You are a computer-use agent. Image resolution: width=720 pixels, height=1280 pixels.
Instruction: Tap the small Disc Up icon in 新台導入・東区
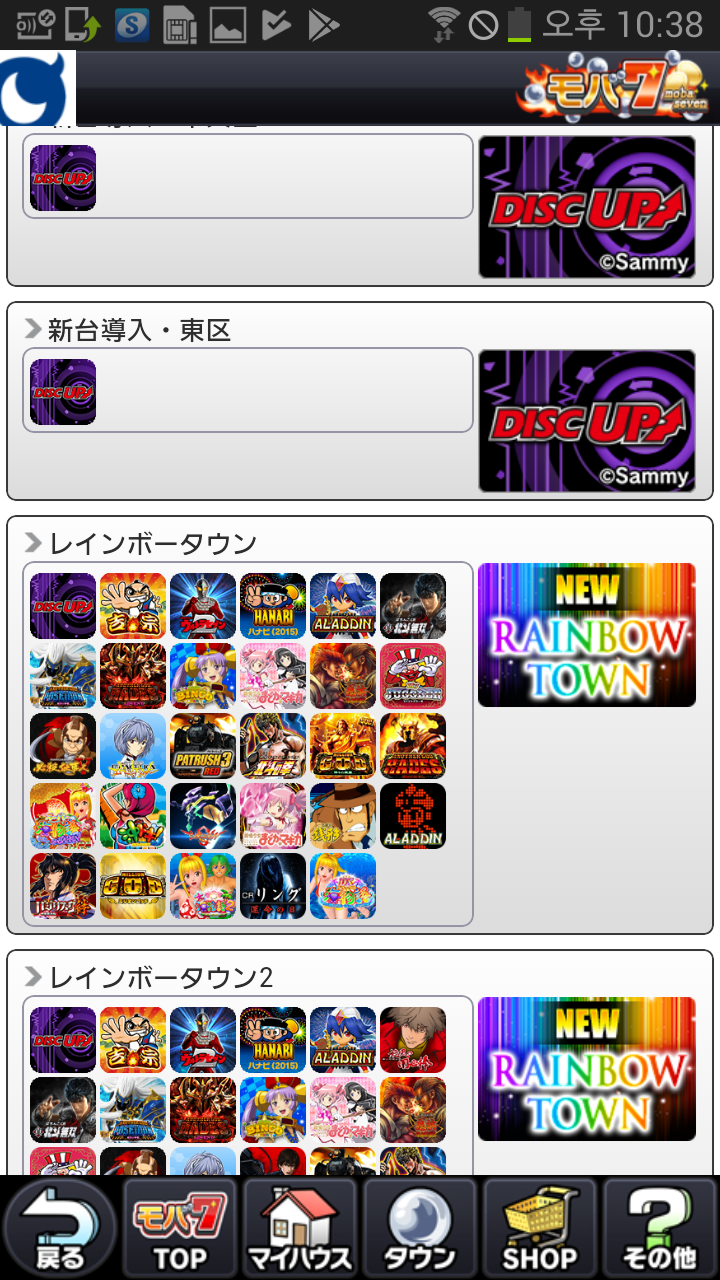coord(63,392)
